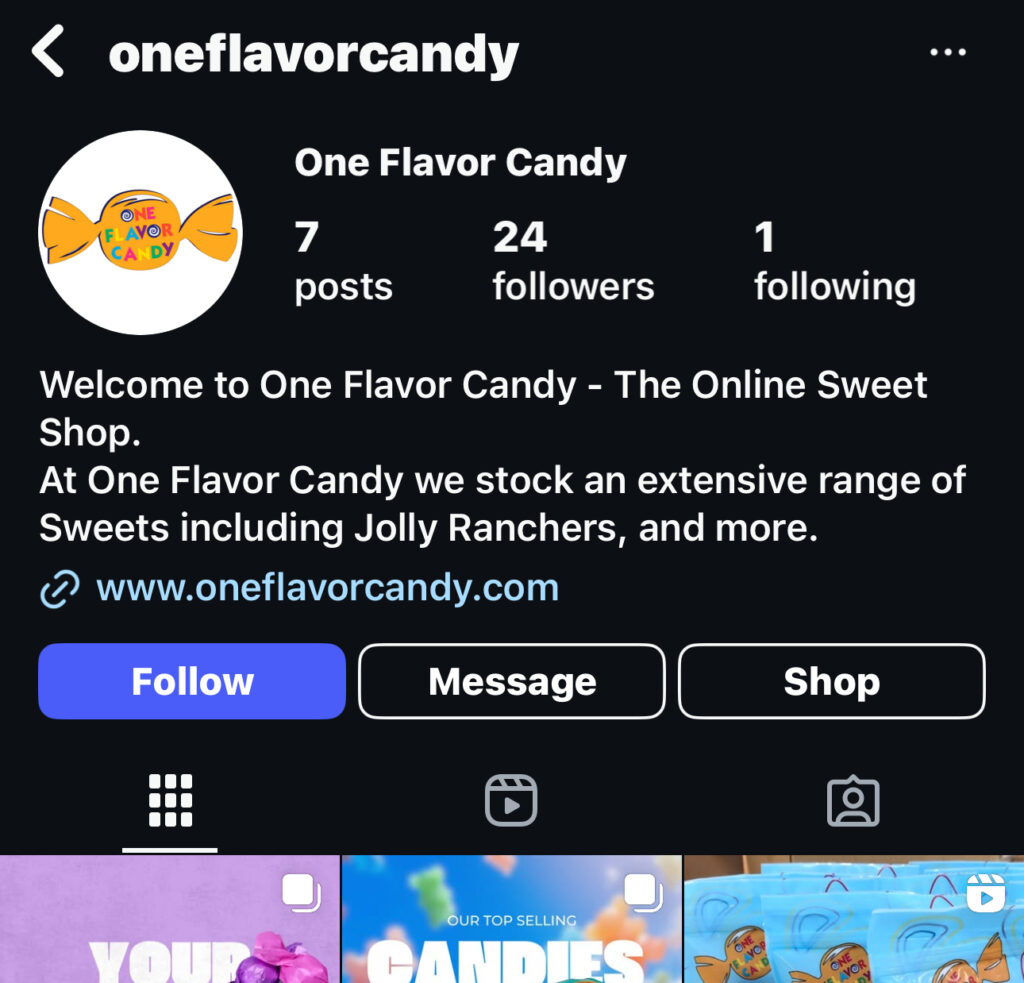
Task: Go back from the oneflavorcandy profile
Action: [48, 52]
